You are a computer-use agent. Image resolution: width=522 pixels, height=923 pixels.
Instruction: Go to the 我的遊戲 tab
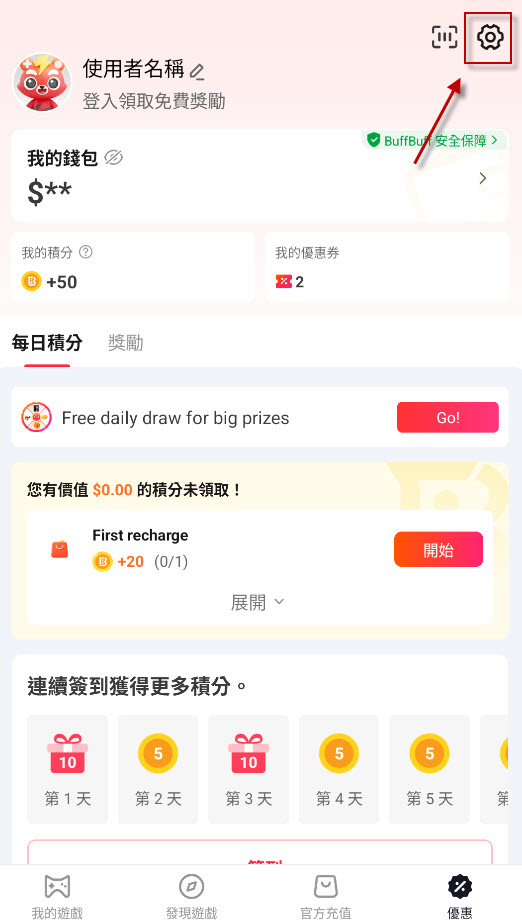click(57, 896)
